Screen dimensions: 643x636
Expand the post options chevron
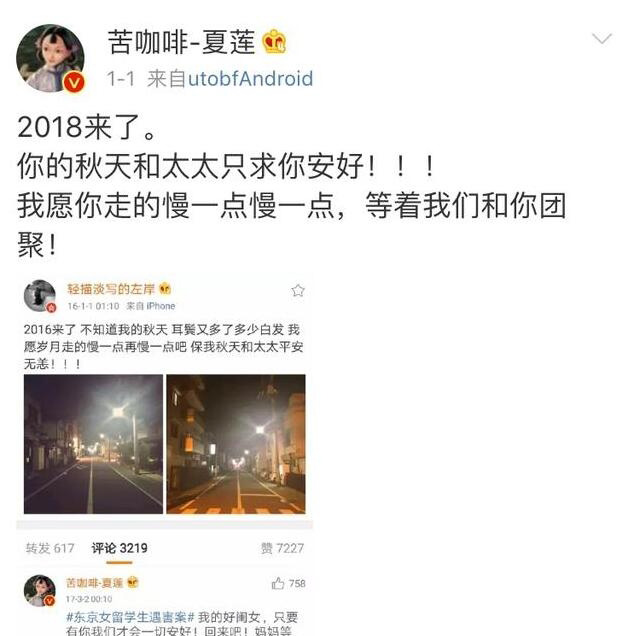pyautogui.click(x=602, y=39)
